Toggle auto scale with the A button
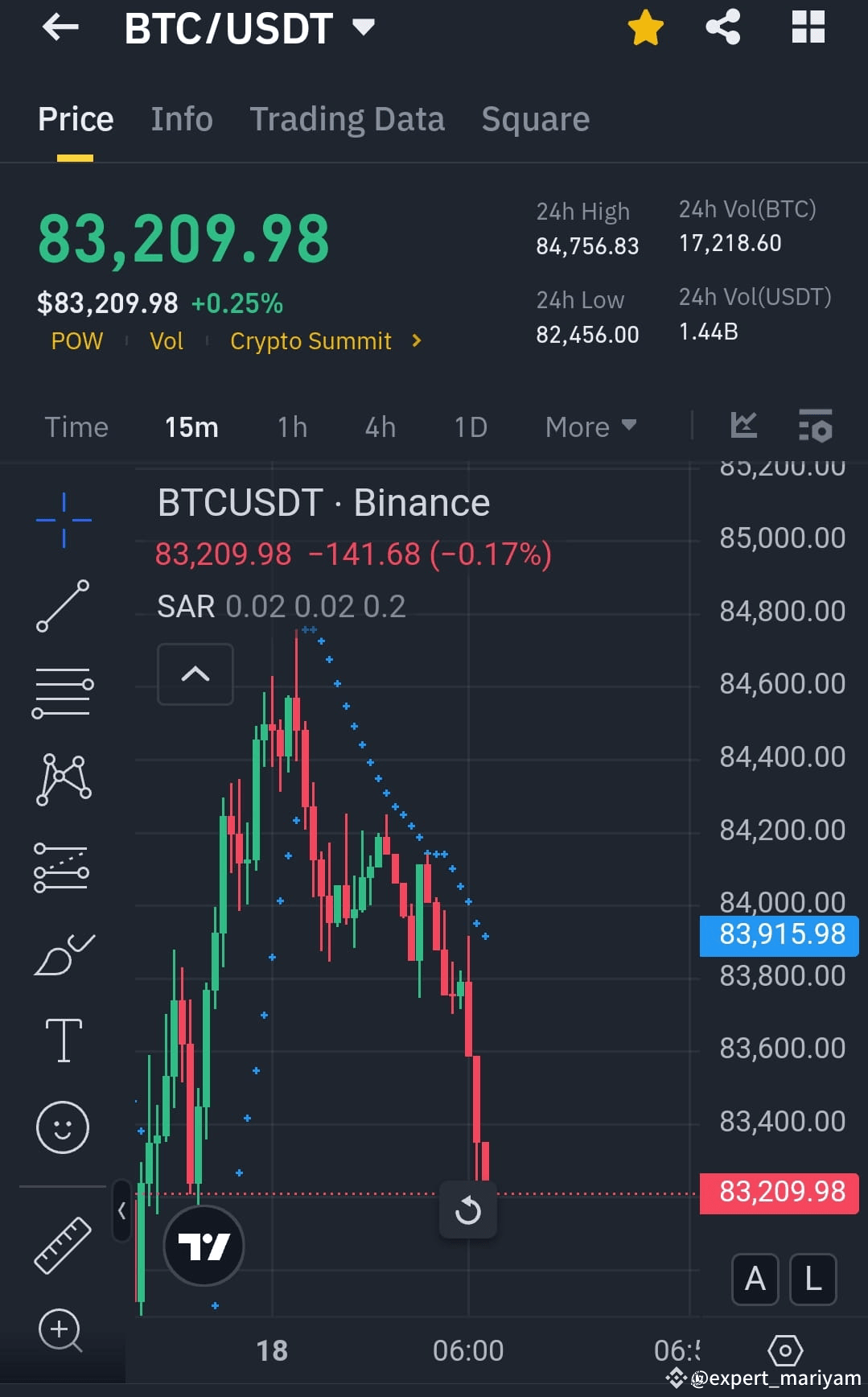This screenshot has height=1397, width=868. tap(755, 1280)
